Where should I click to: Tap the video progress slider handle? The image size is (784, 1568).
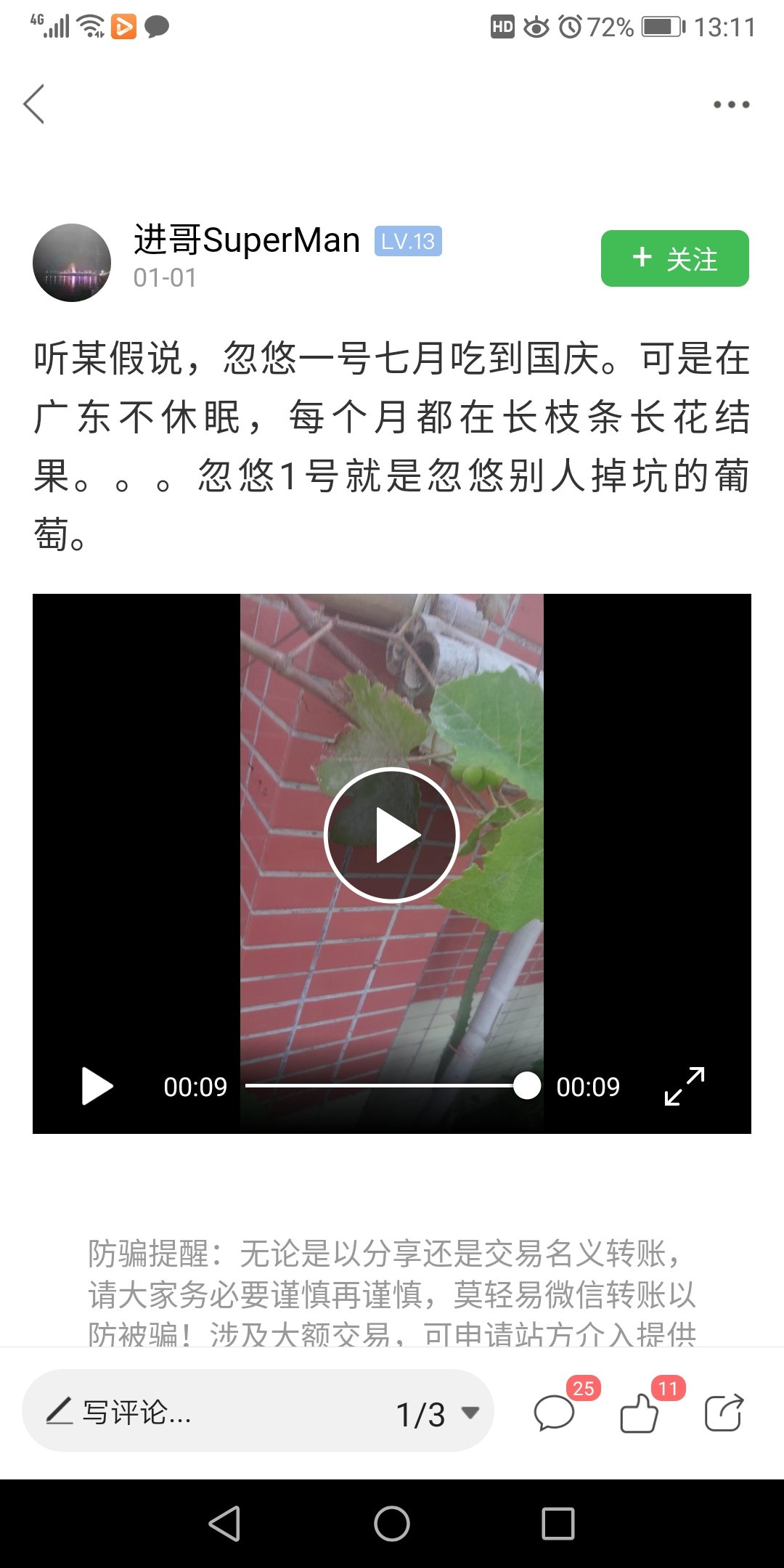tap(526, 1086)
